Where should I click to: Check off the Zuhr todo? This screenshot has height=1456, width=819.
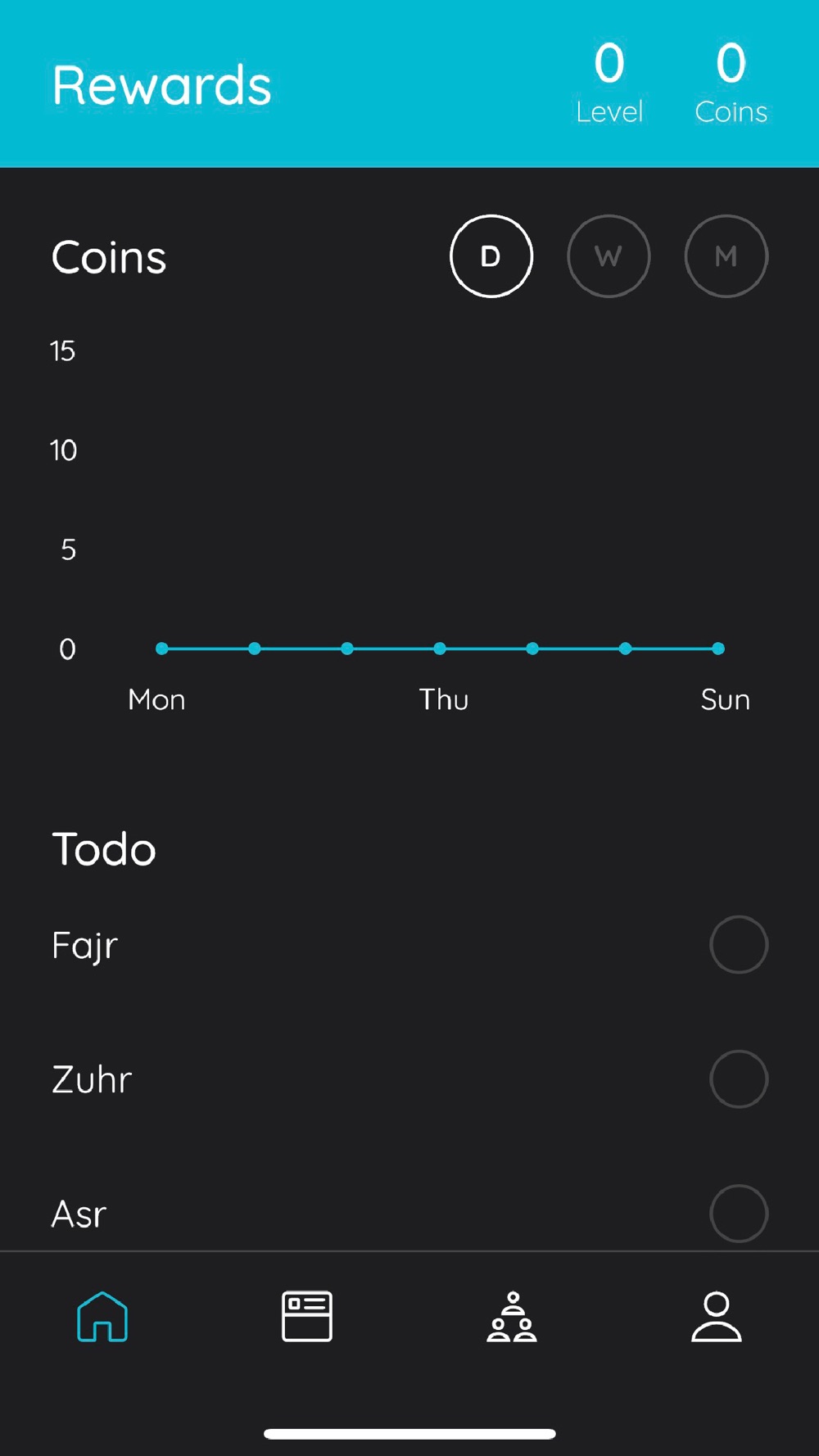pyautogui.click(x=739, y=1079)
